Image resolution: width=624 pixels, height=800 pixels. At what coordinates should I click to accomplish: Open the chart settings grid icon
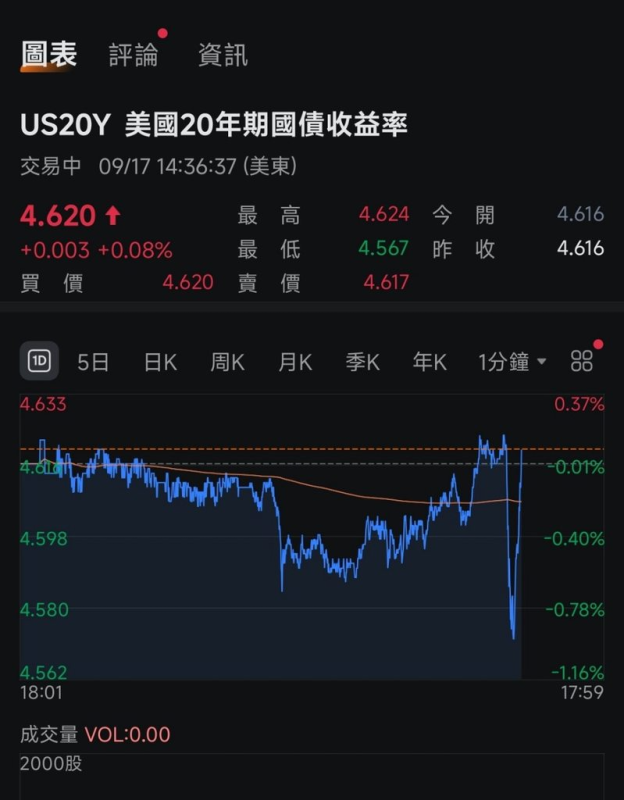(x=582, y=362)
